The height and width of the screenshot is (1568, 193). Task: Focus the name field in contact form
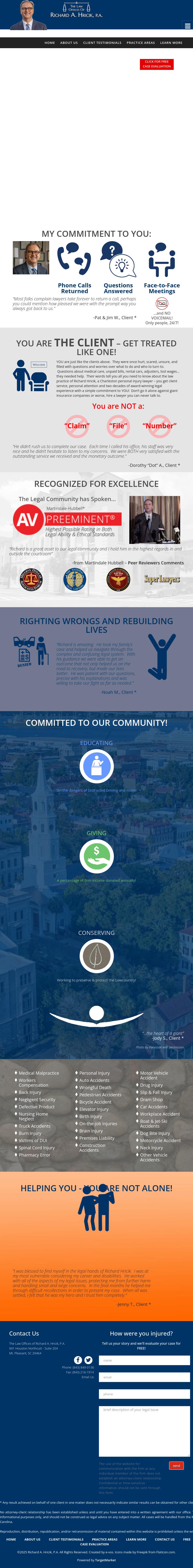[144, 1360]
